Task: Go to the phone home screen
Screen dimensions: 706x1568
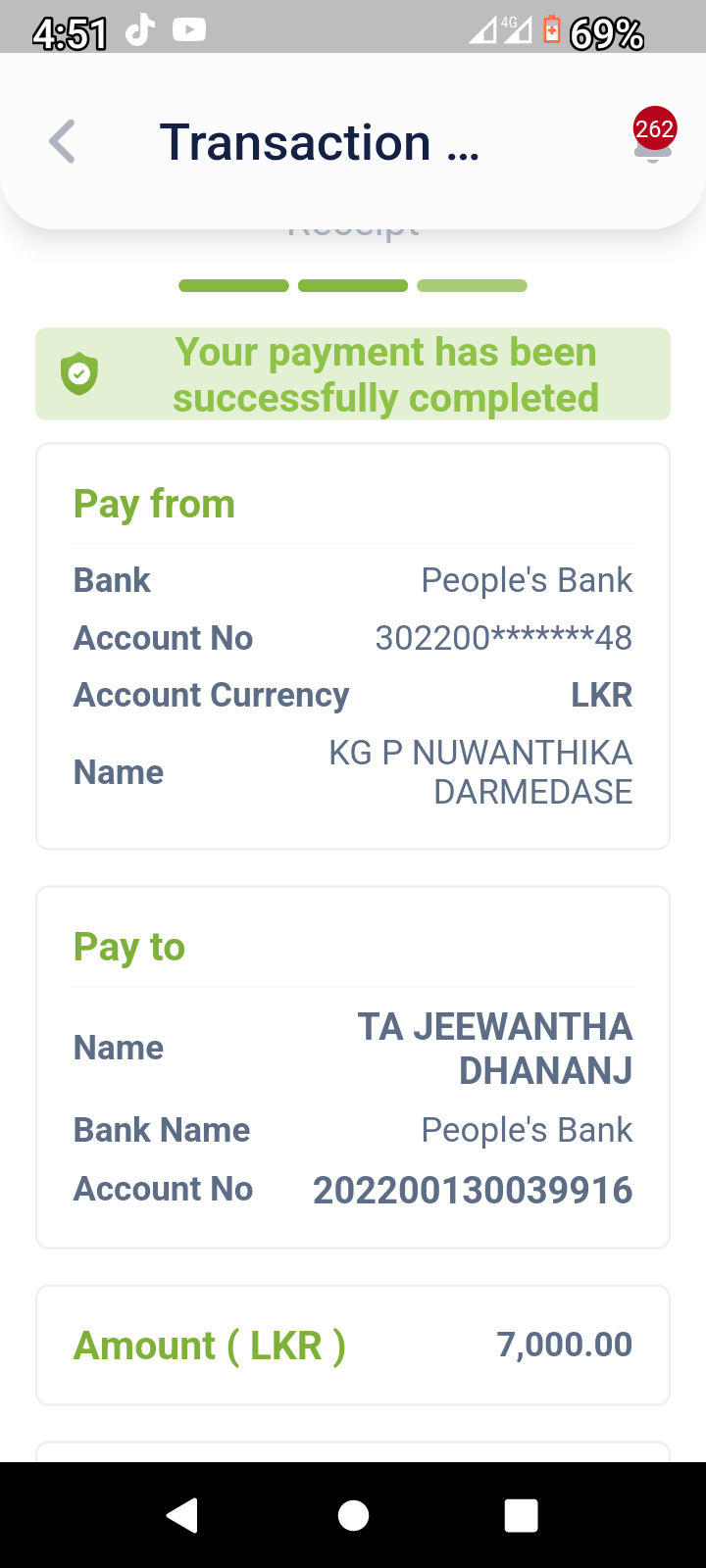Action: (353, 1515)
